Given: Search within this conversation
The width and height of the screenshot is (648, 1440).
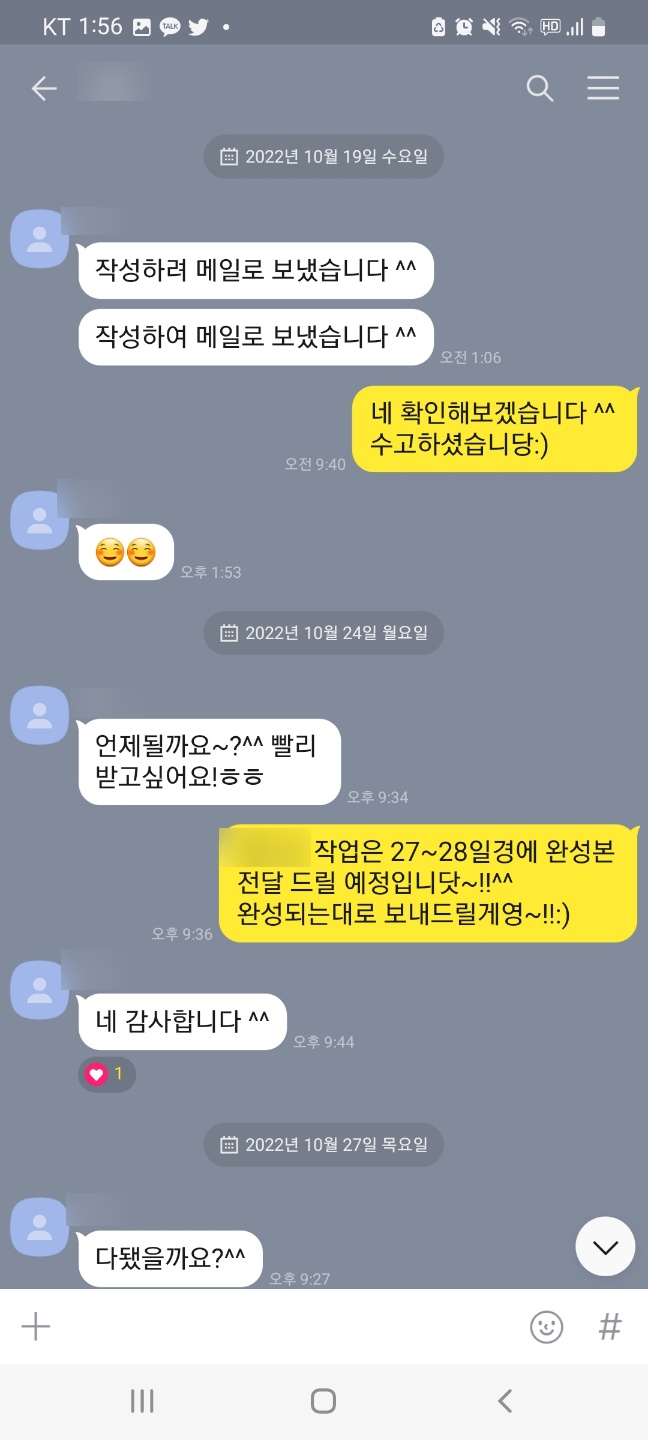Looking at the screenshot, I should 540,89.
